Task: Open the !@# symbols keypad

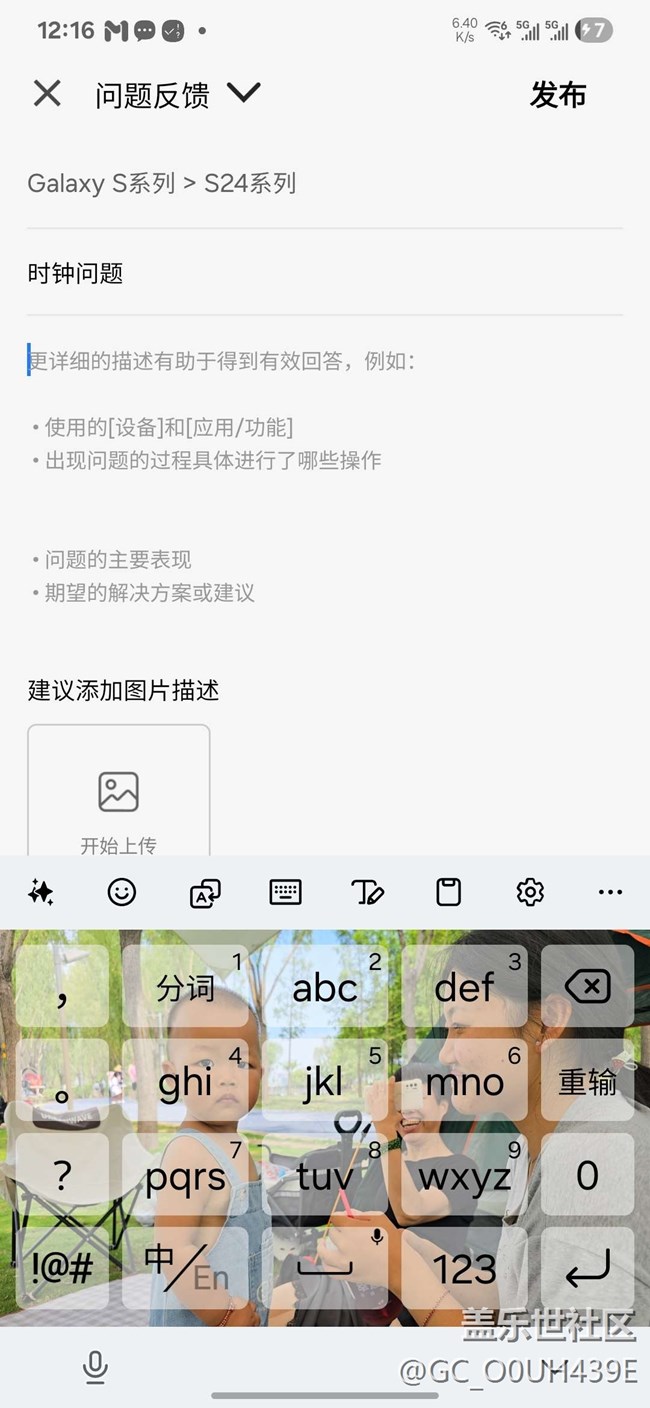Action: pos(62,1268)
